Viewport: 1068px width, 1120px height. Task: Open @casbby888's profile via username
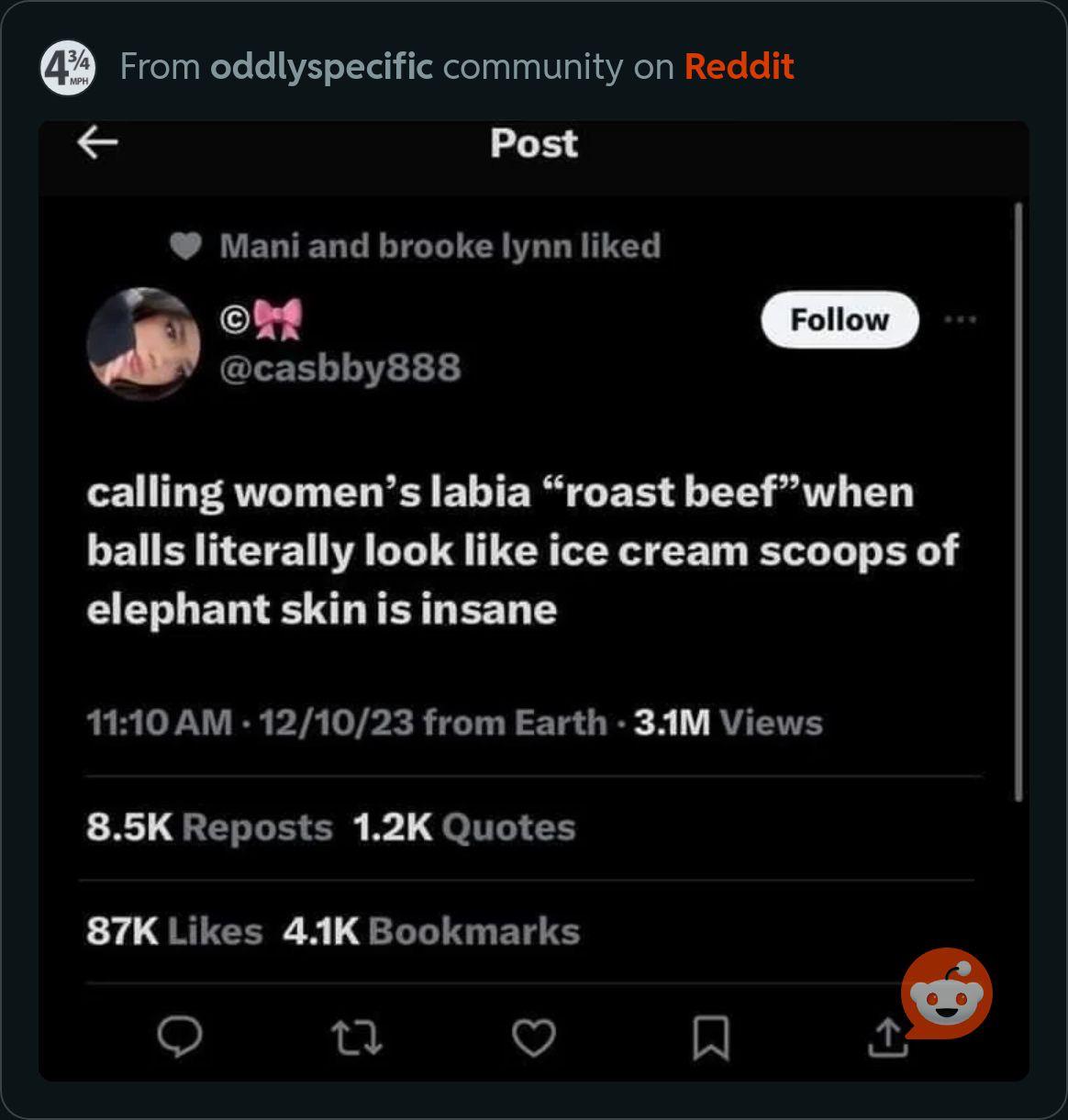pos(340,368)
